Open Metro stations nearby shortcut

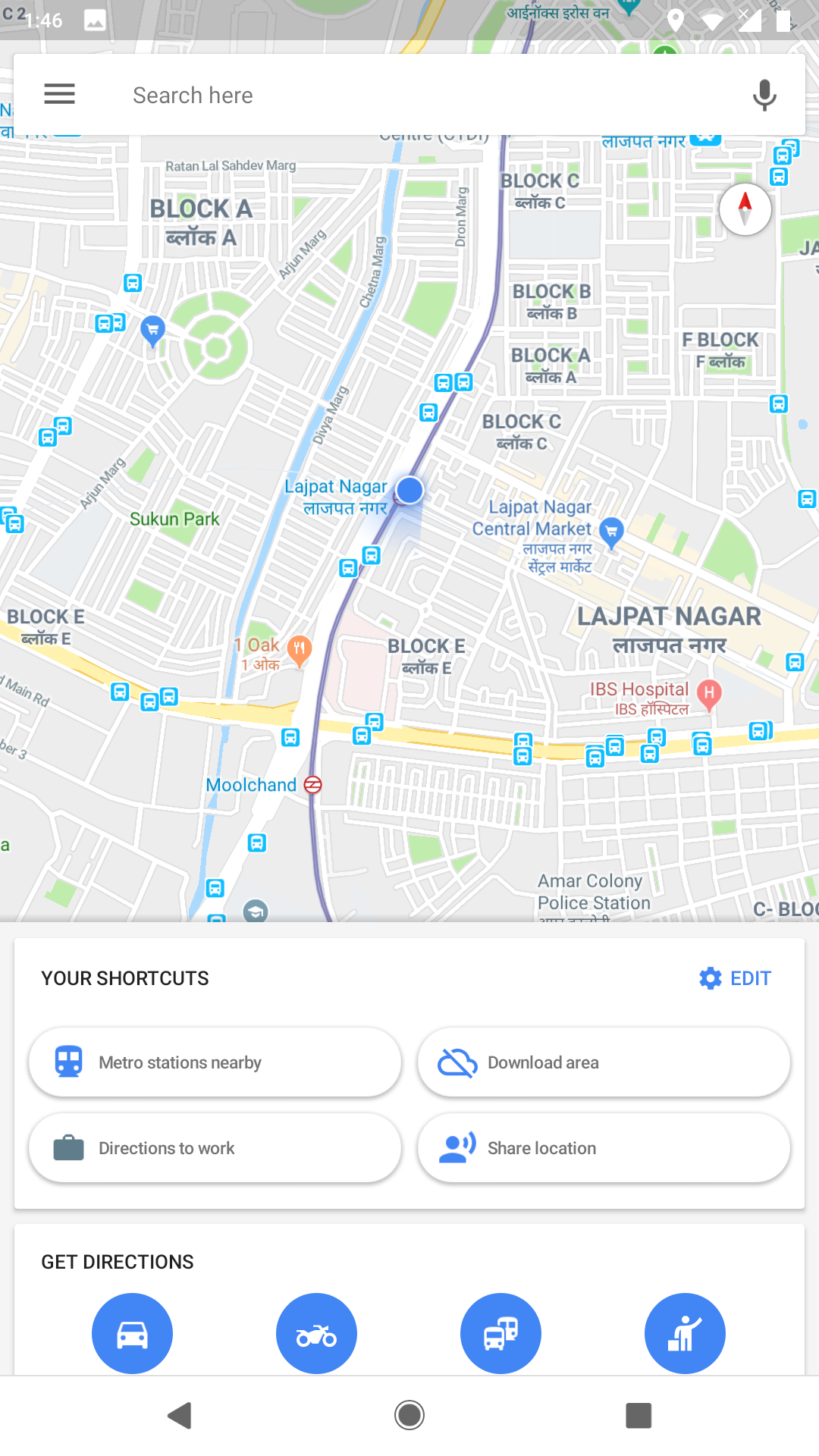click(215, 1062)
